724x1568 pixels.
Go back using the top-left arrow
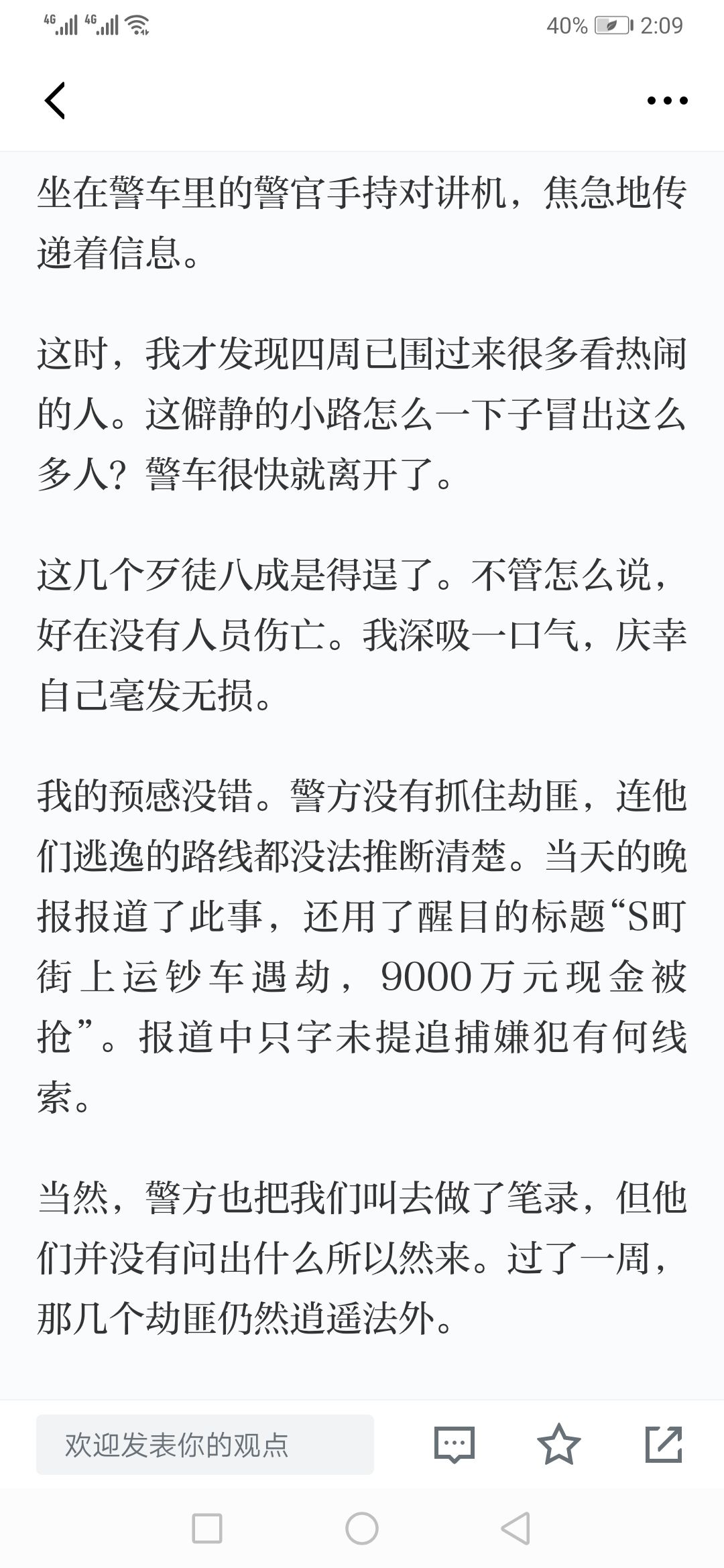coord(55,101)
